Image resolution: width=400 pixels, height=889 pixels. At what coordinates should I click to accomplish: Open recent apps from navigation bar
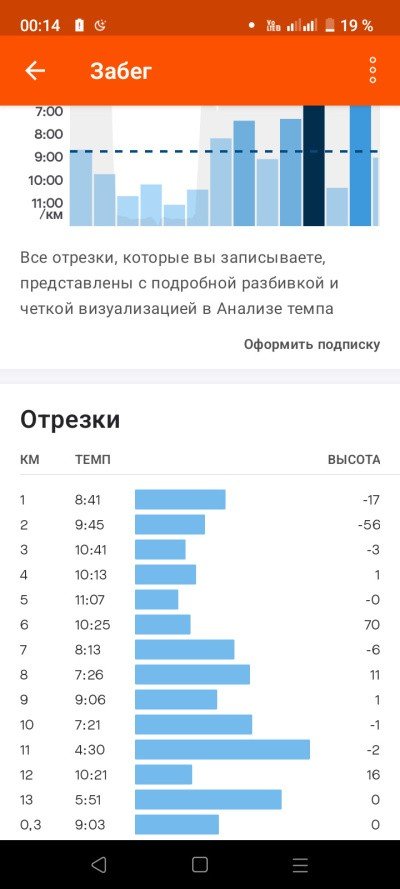click(x=300, y=865)
